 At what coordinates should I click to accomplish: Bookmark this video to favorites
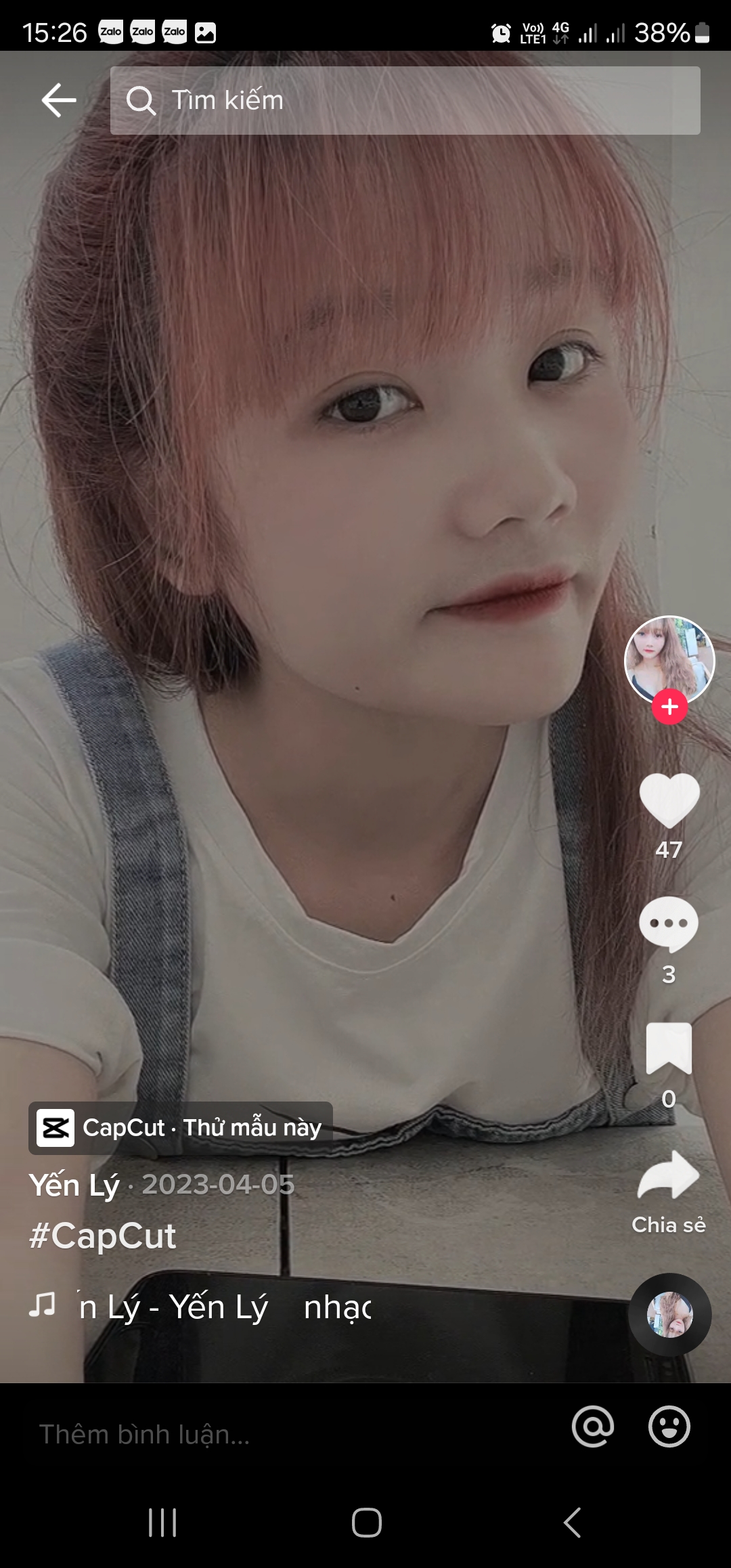coord(669,1048)
